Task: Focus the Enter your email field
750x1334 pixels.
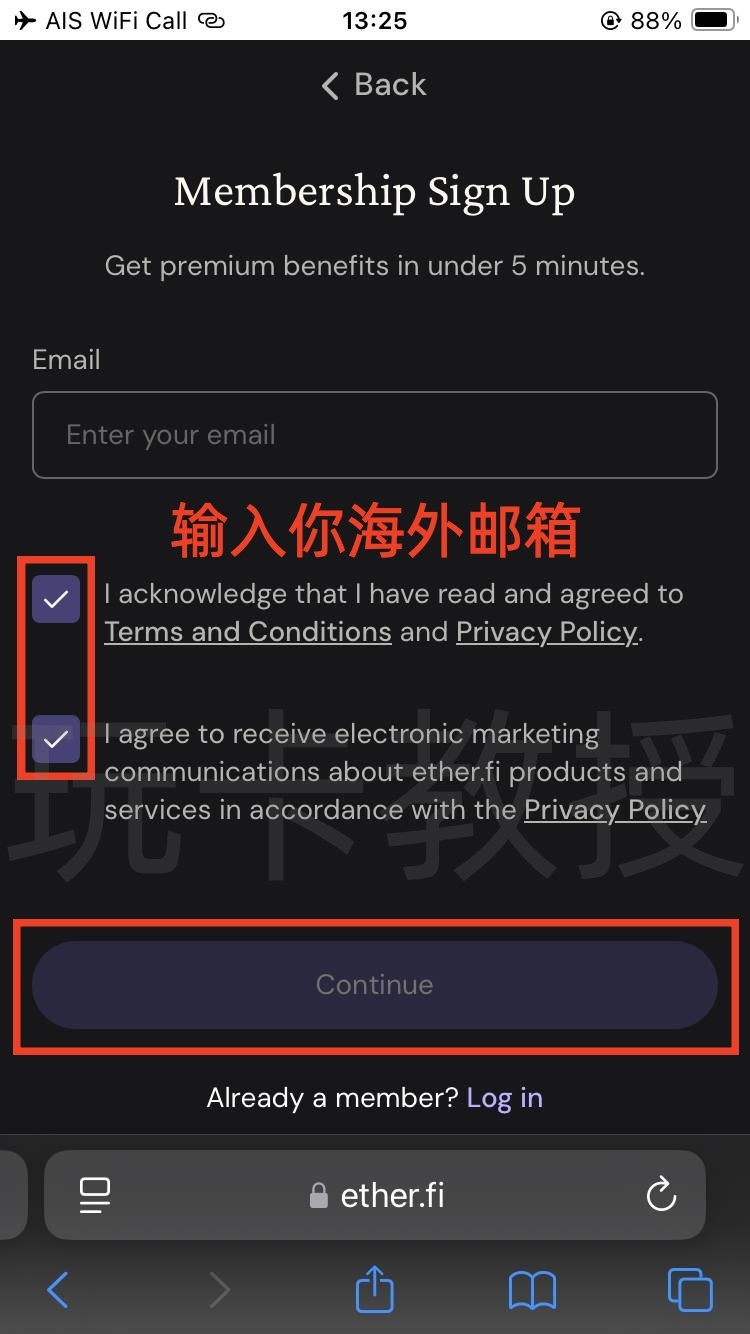Action: pos(374,435)
